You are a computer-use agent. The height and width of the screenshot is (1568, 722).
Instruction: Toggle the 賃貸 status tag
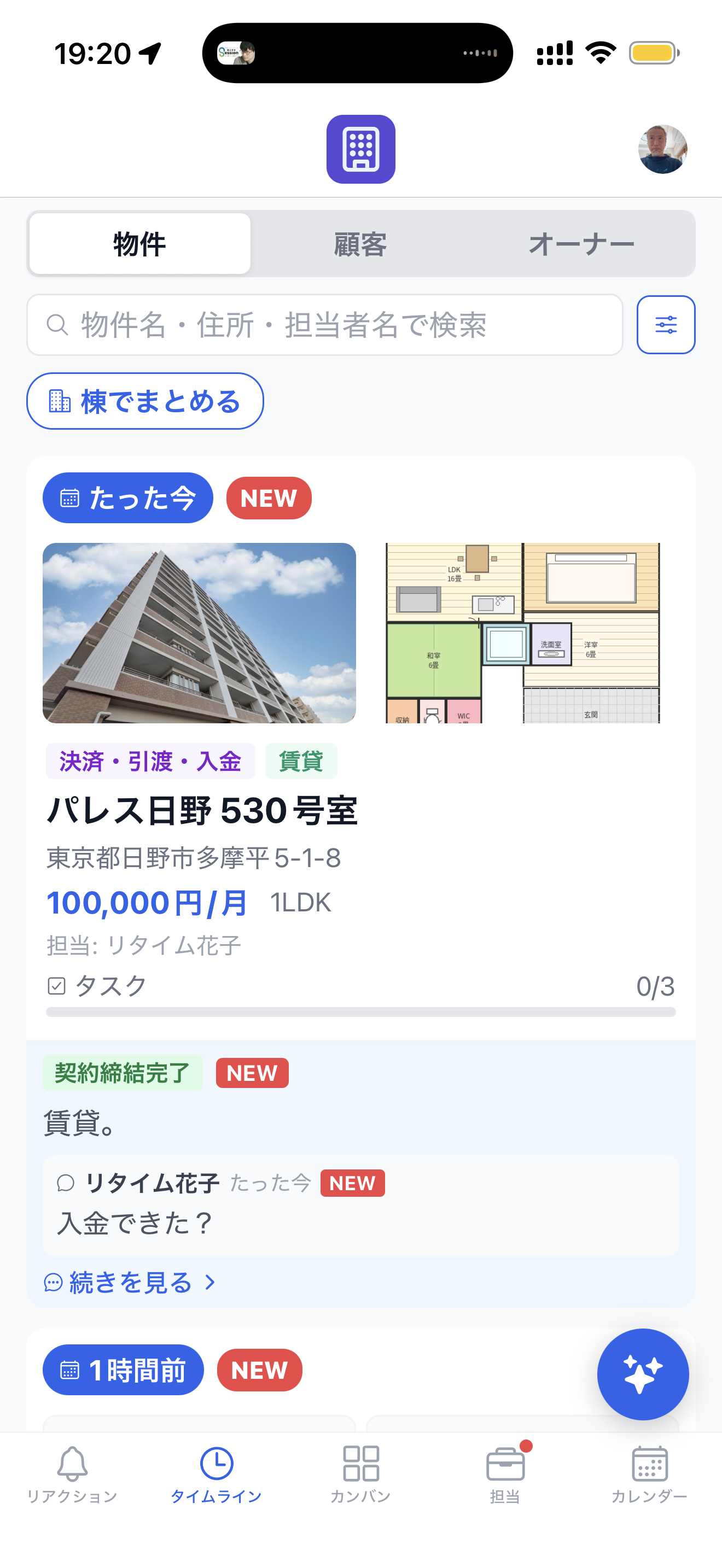301,760
